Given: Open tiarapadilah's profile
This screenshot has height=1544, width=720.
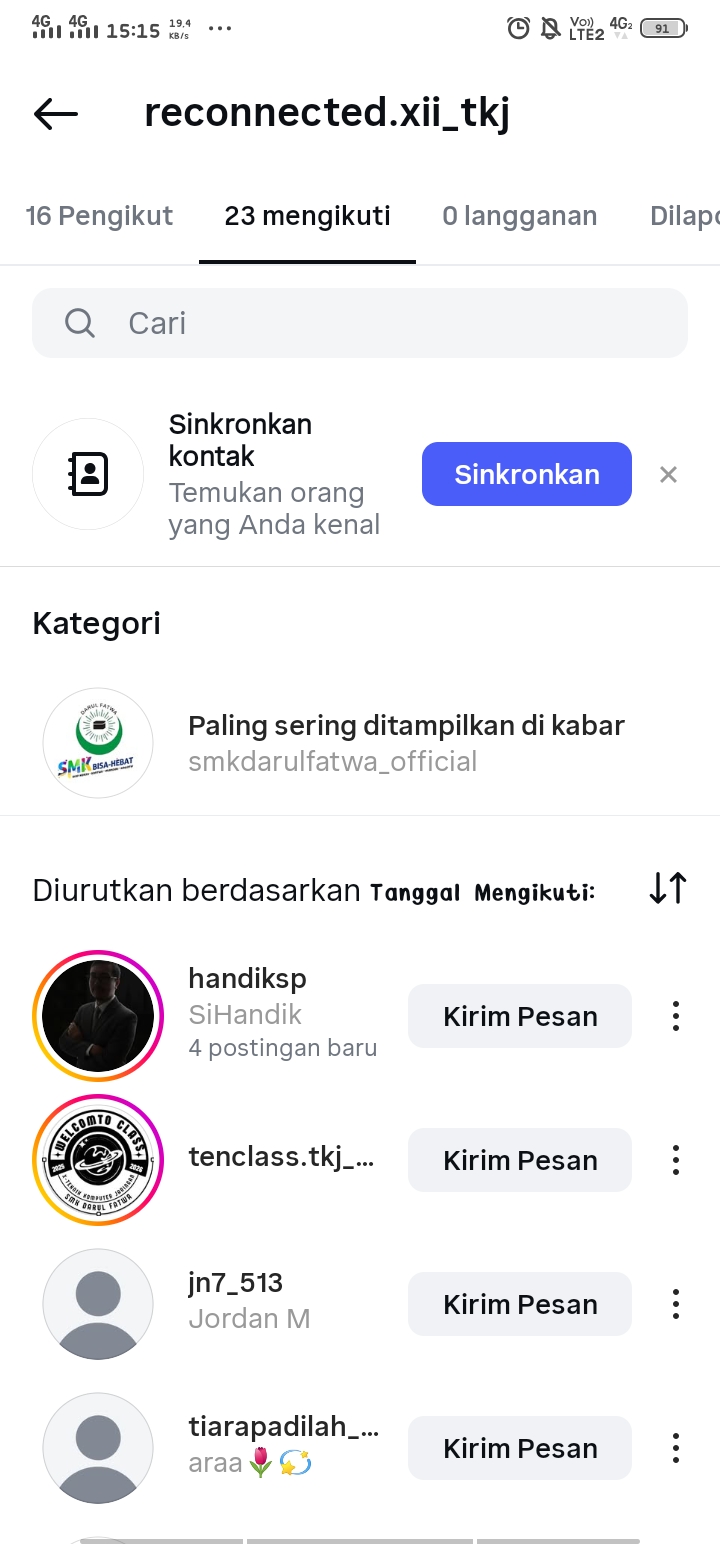Looking at the screenshot, I should pyautogui.click(x=282, y=1428).
